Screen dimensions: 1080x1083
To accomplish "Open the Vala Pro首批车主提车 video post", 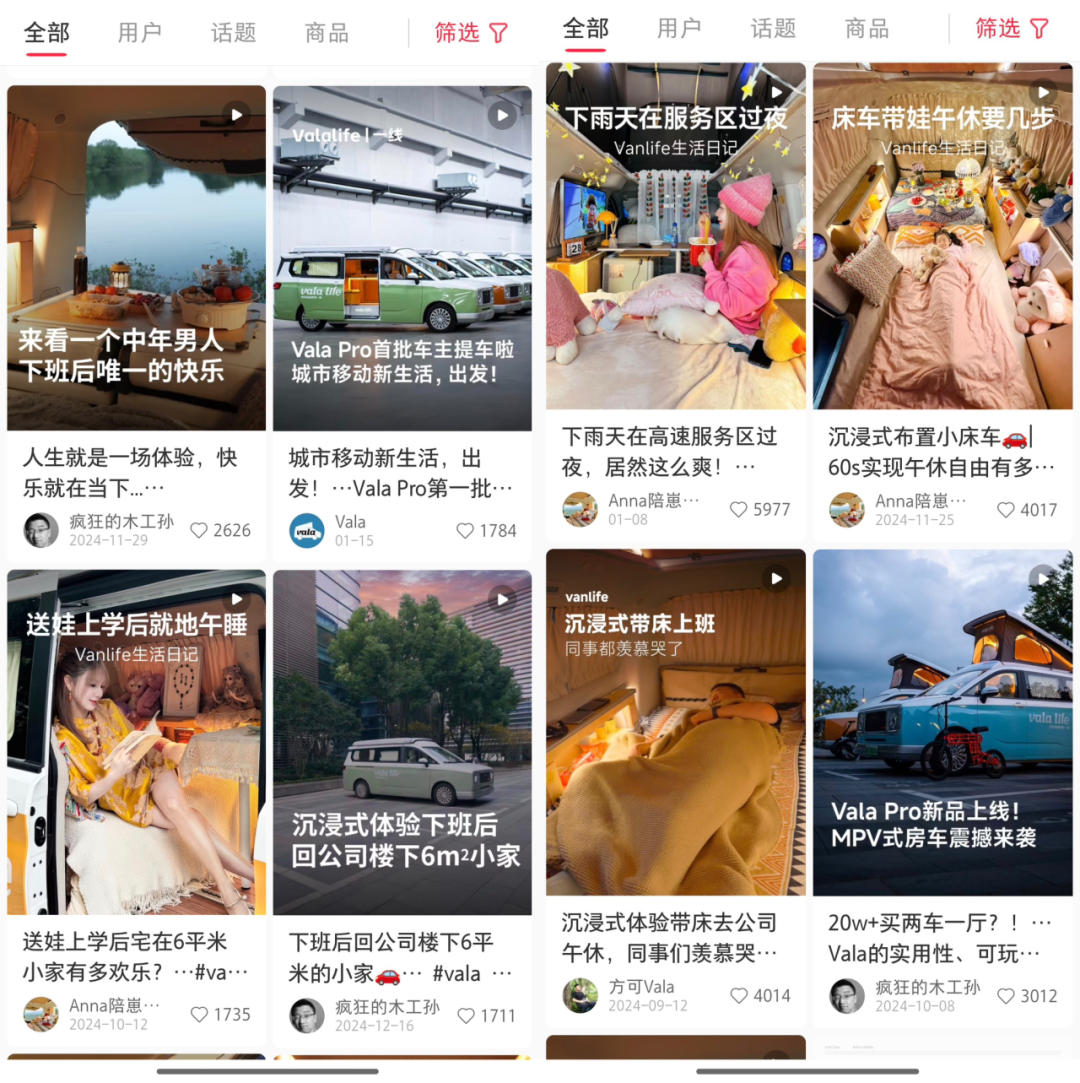I will [x=402, y=258].
